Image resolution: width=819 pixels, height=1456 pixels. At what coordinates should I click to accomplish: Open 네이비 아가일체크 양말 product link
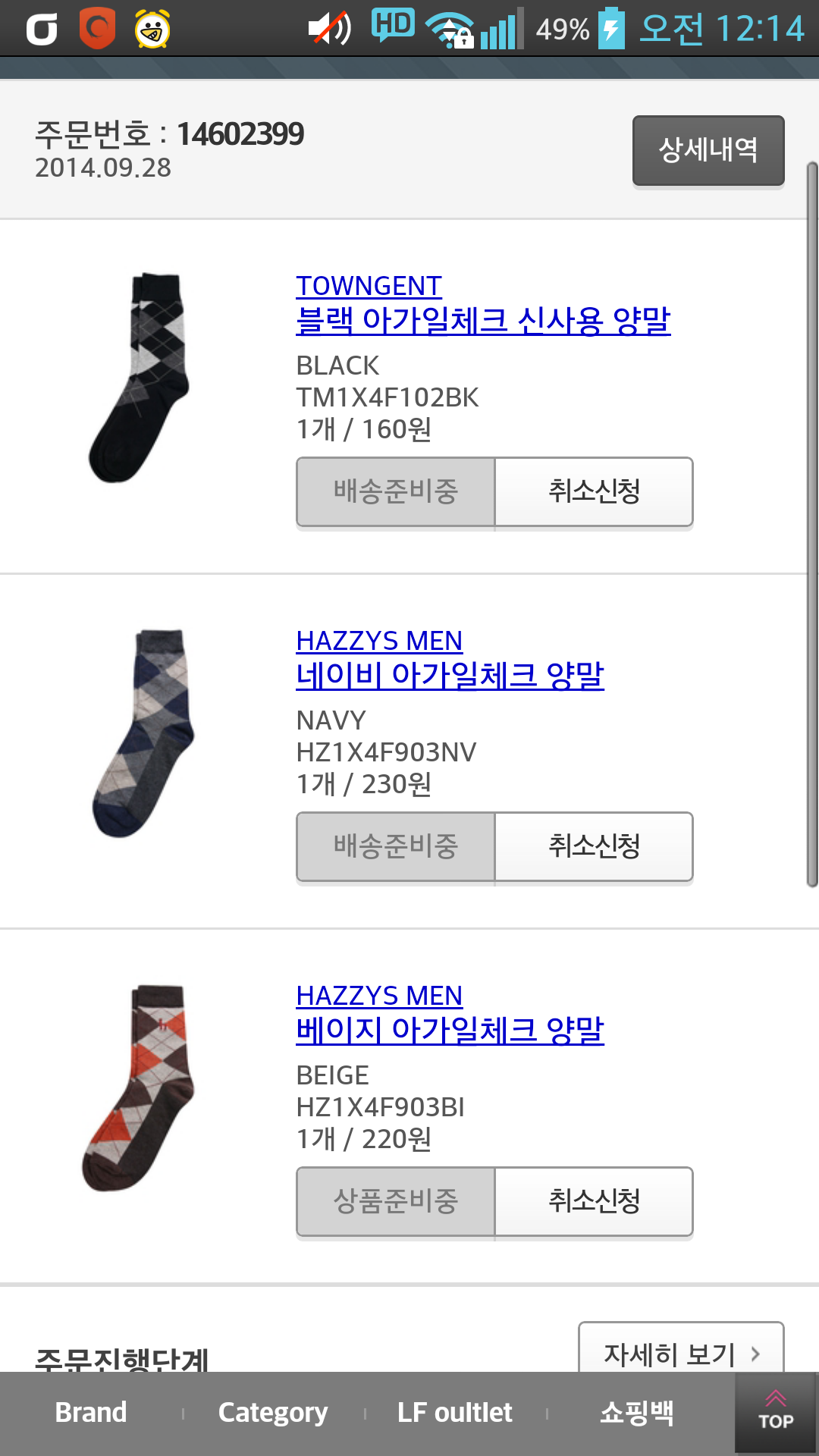pos(450,675)
